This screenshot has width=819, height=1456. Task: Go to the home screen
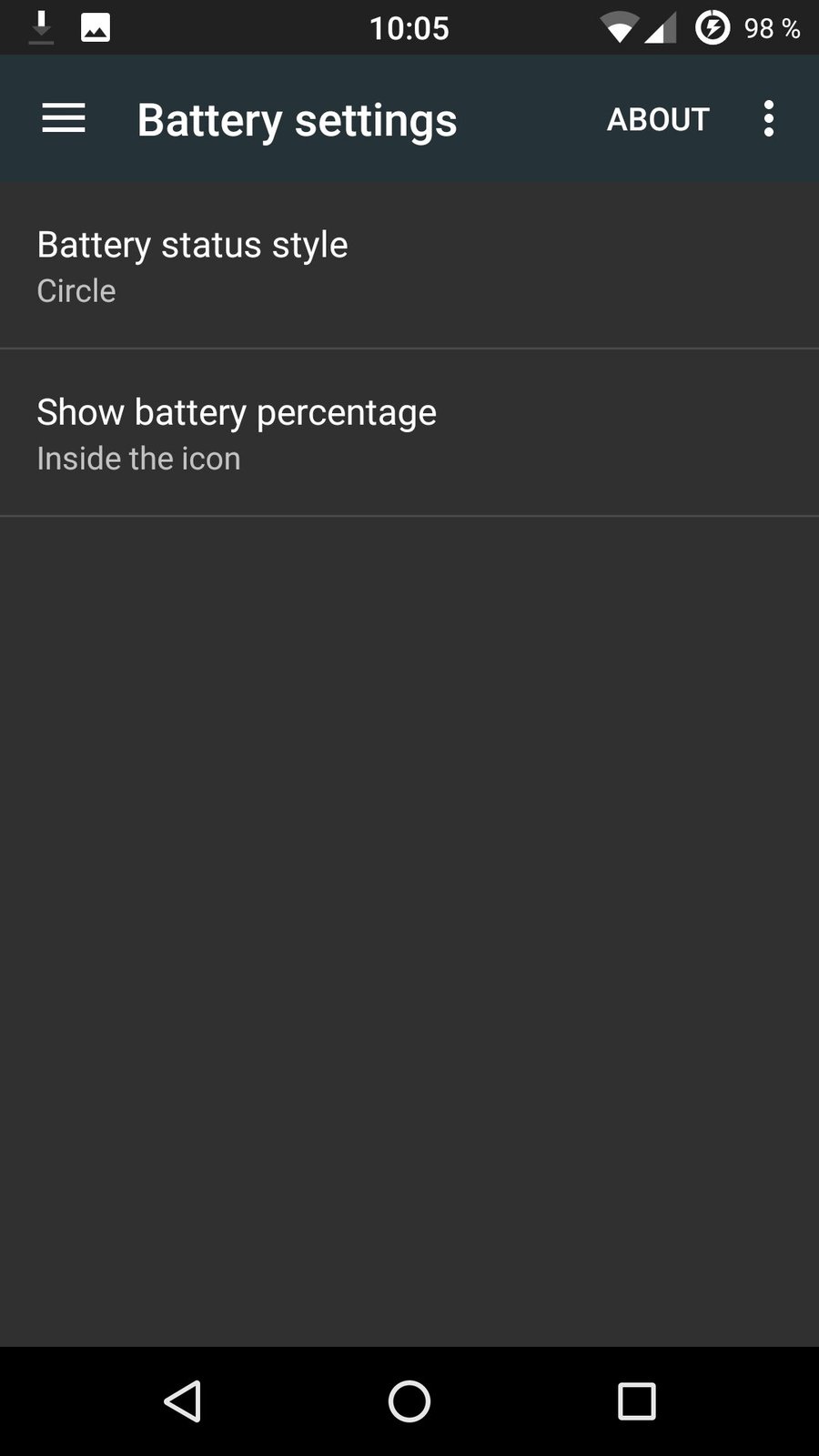[409, 1400]
